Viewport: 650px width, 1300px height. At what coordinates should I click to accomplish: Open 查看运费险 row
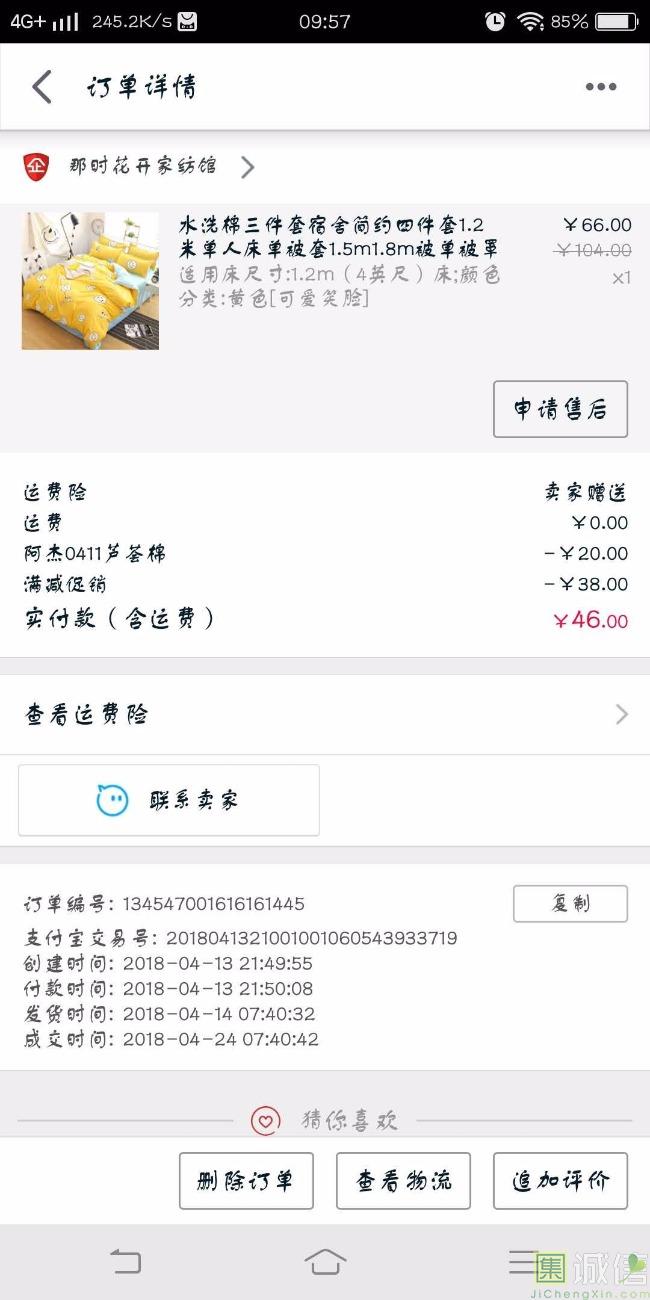pos(325,714)
